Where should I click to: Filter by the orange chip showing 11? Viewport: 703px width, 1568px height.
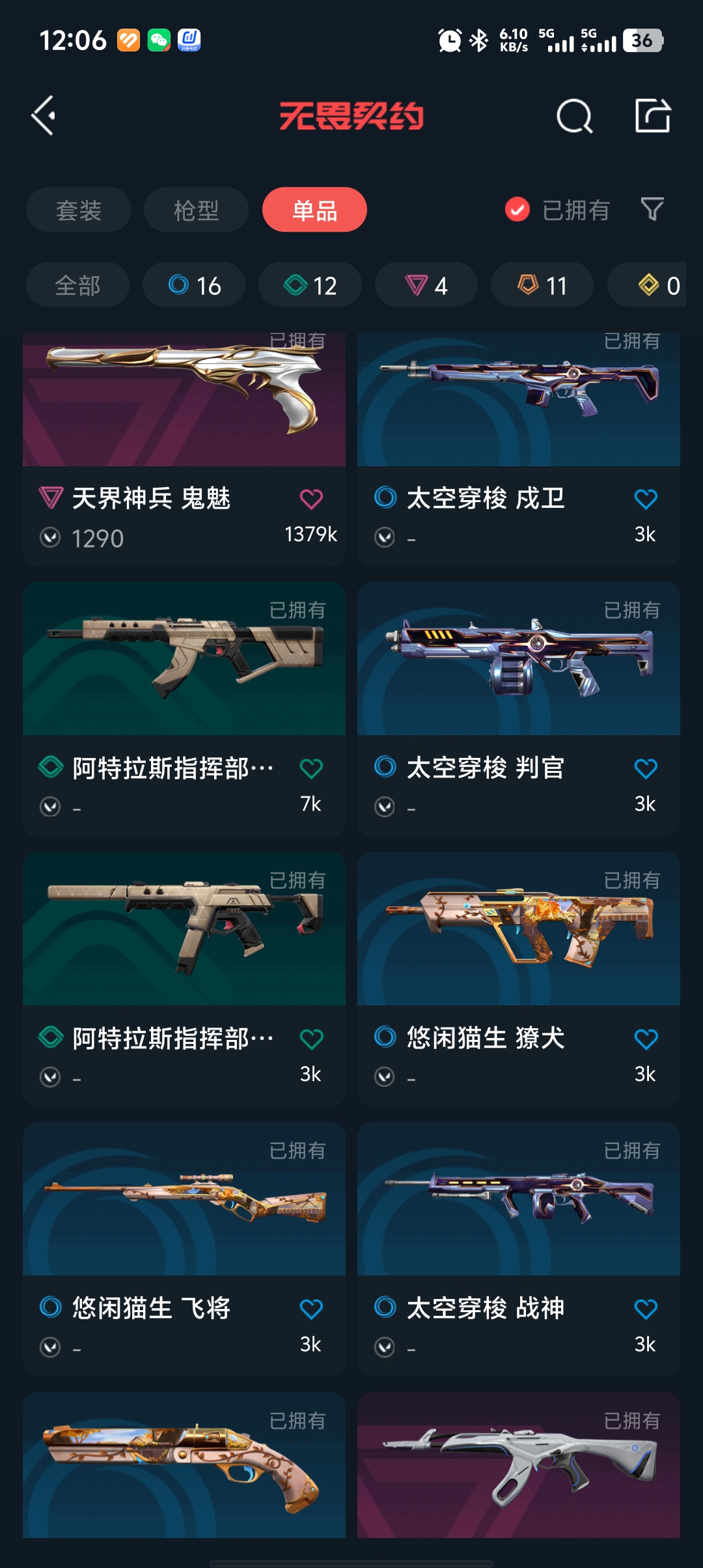(x=542, y=285)
